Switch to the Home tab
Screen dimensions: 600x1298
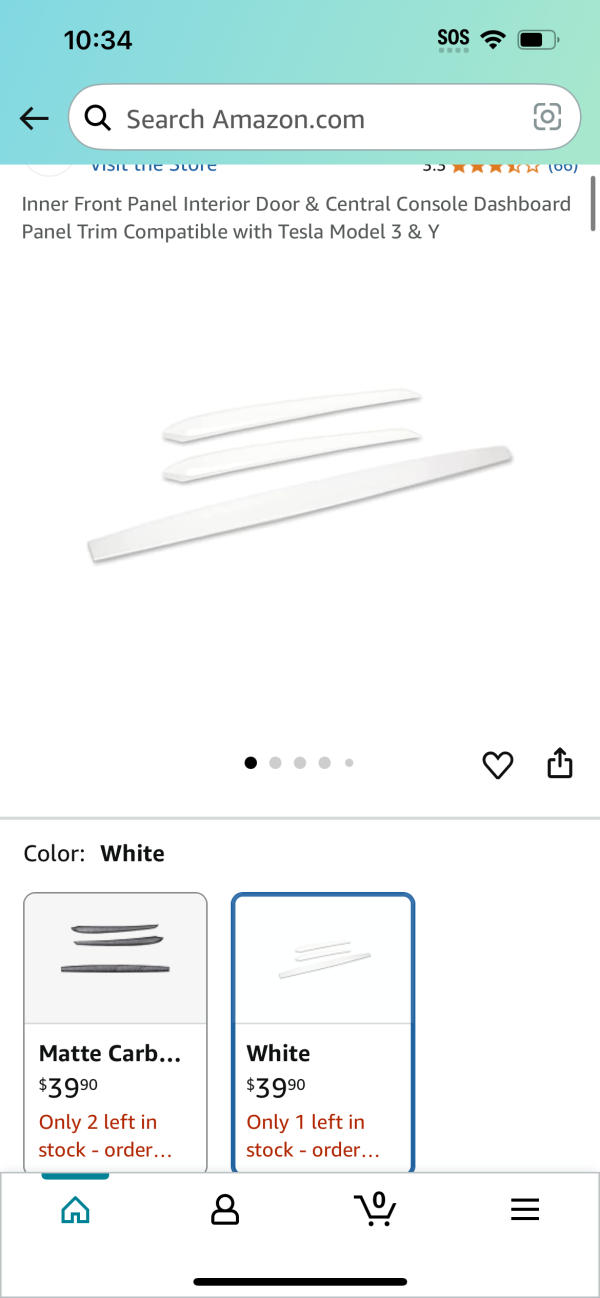coord(75,1210)
